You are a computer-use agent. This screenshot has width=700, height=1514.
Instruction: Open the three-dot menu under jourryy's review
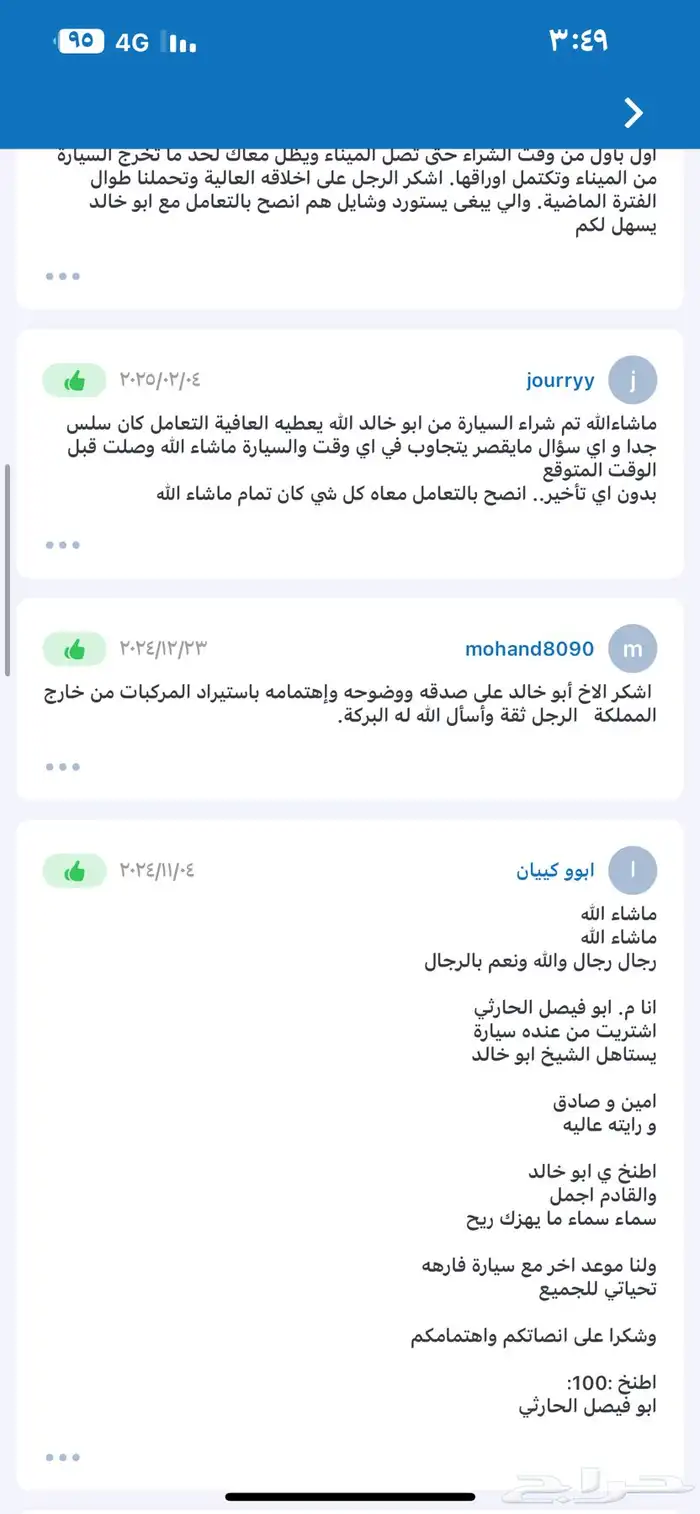coord(62,545)
